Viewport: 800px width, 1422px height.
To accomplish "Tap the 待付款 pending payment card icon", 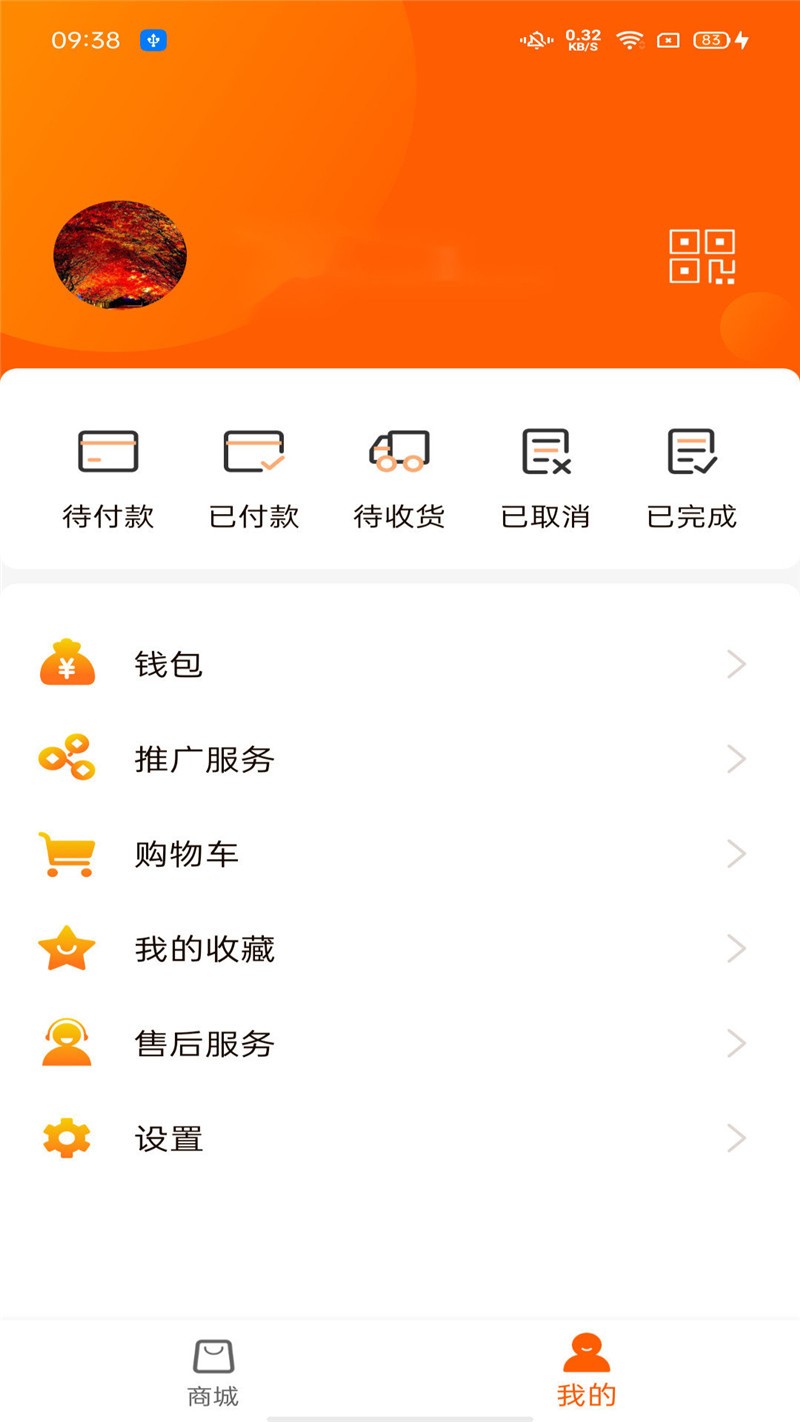I will coord(108,451).
